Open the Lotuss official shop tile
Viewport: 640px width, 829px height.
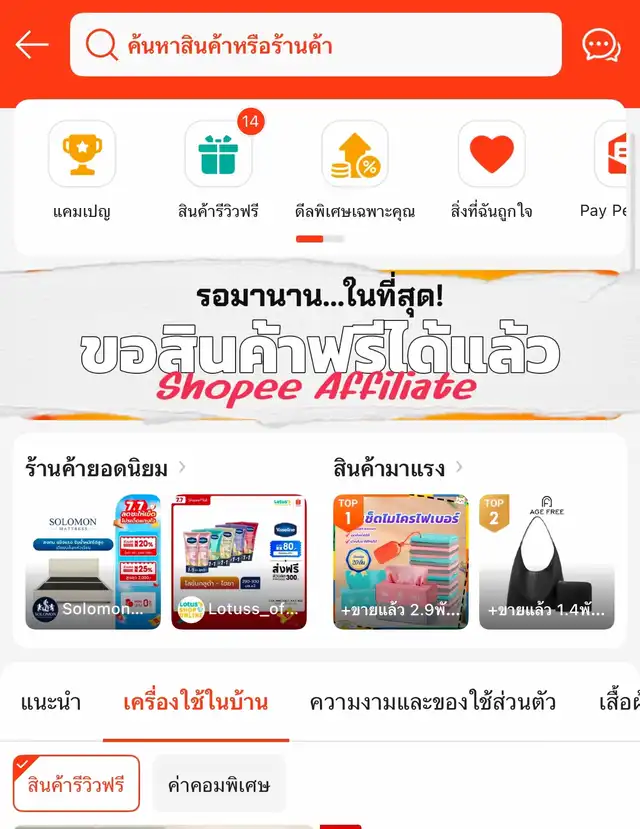click(239, 561)
